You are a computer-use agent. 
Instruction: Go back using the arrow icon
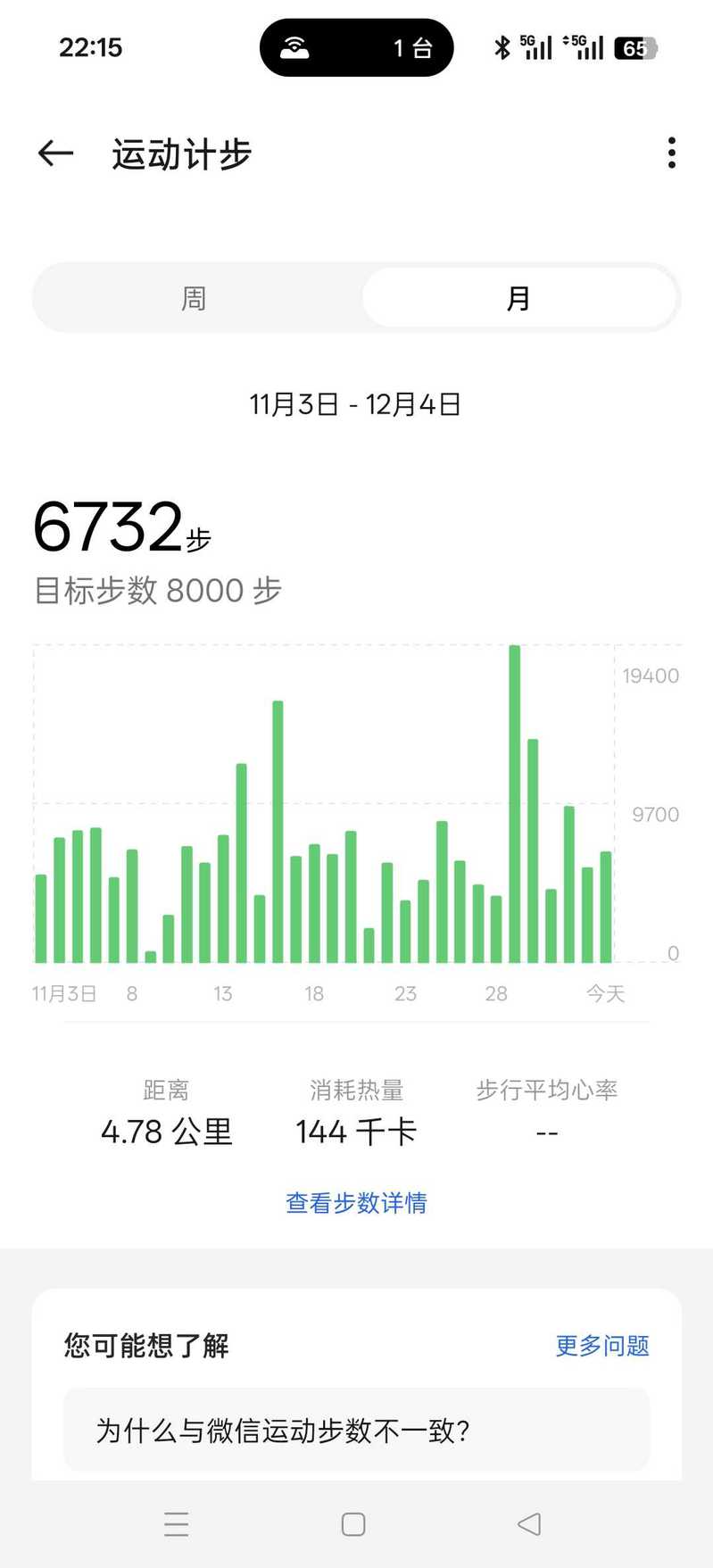pyautogui.click(x=55, y=153)
